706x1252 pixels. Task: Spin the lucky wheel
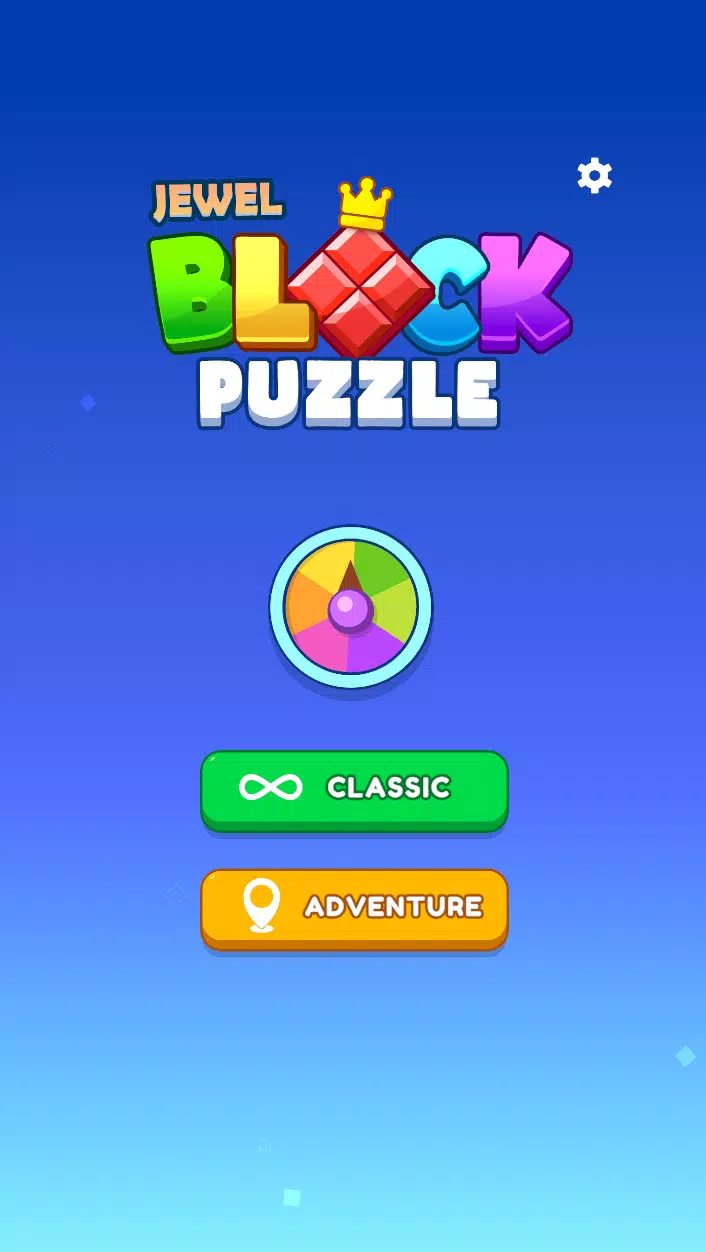tap(350, 607)
